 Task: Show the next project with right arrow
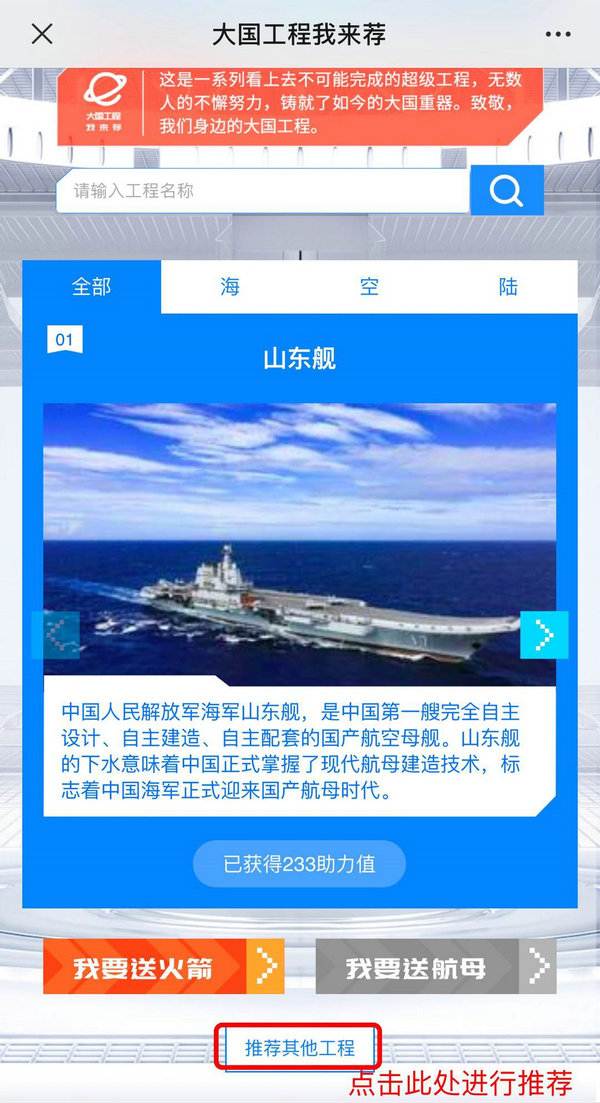544,635
